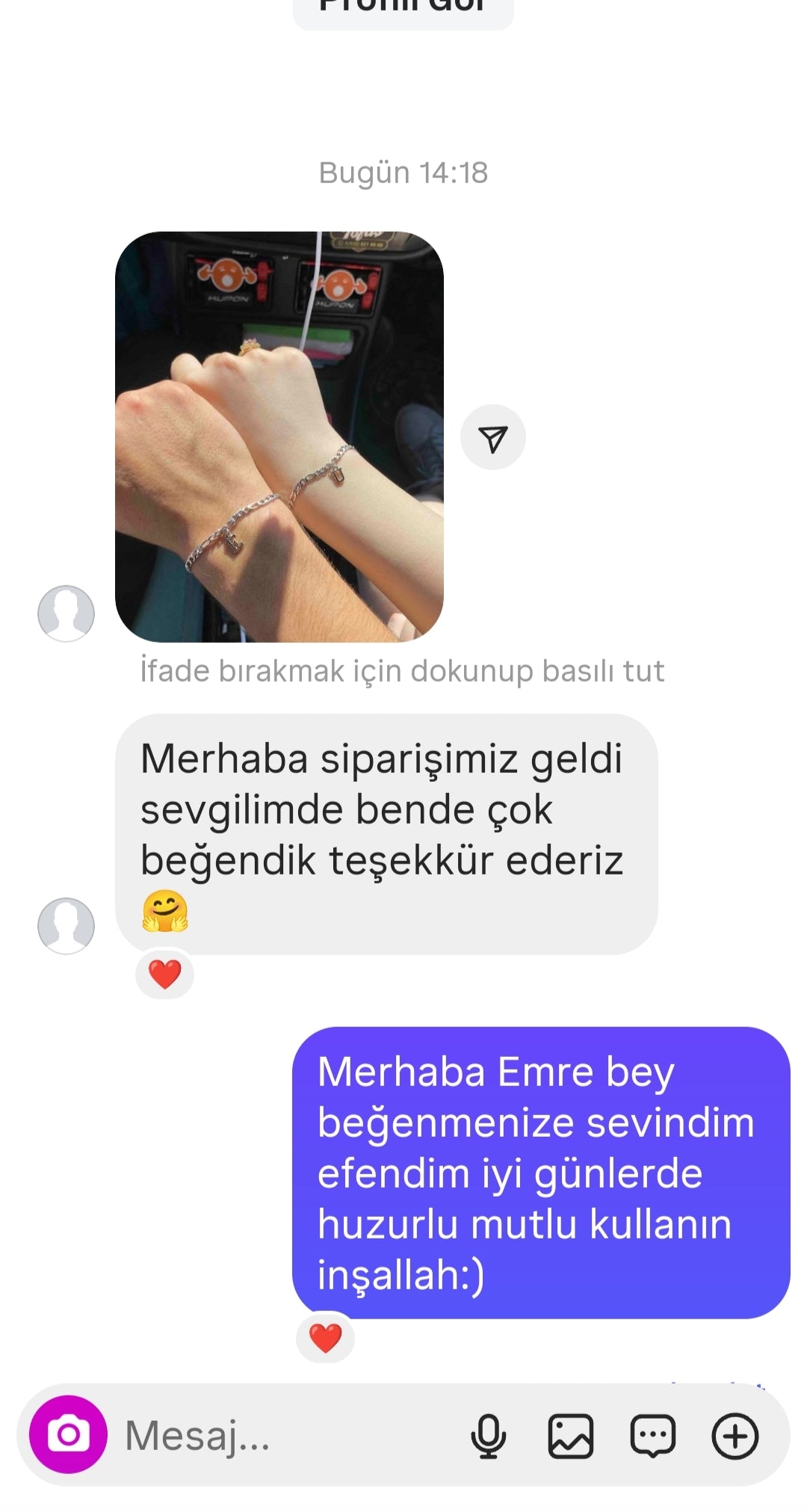Screen dimensions: 807x1512
Task: Pick a photo from the gallery icon
Action: point(571,1436)
